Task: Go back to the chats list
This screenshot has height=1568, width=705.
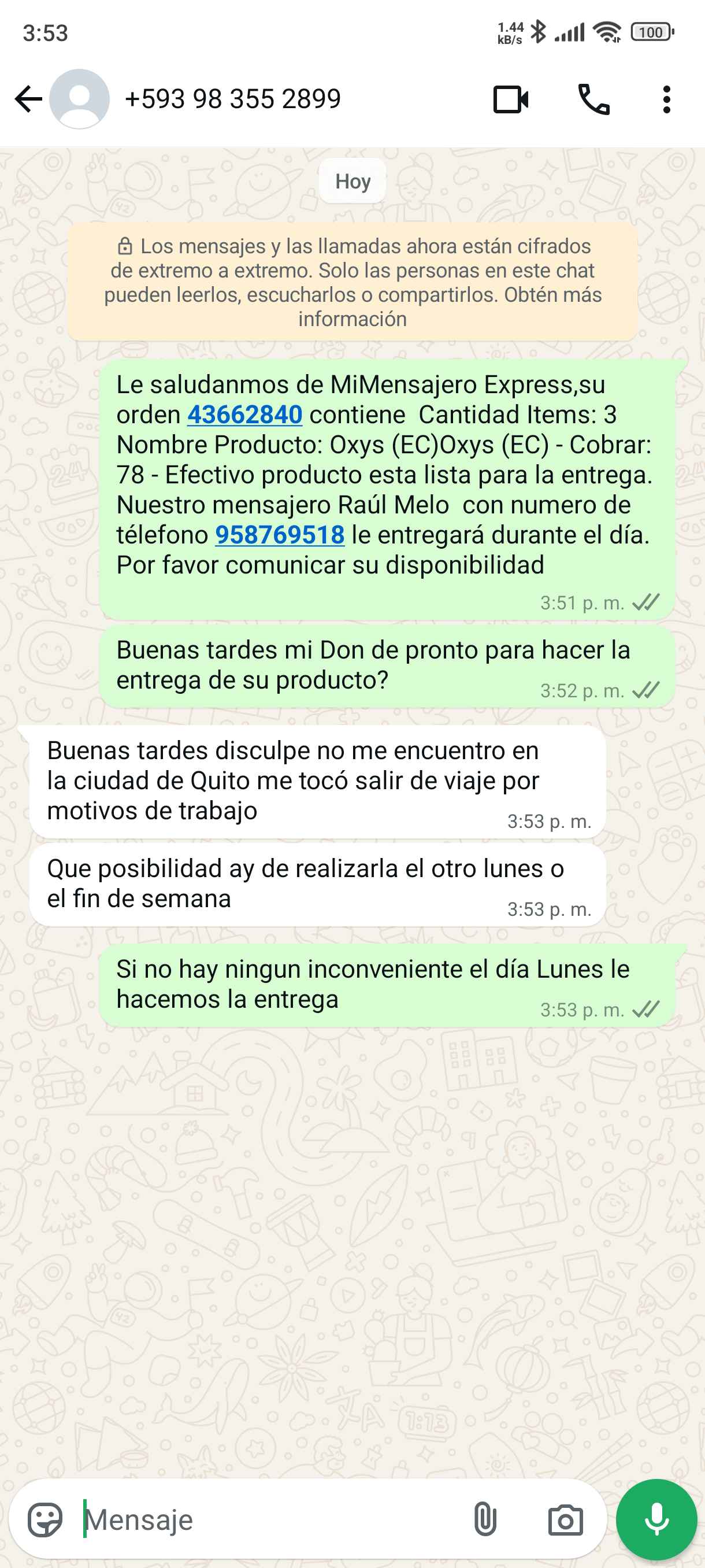Action: click(x=28, y=99)
